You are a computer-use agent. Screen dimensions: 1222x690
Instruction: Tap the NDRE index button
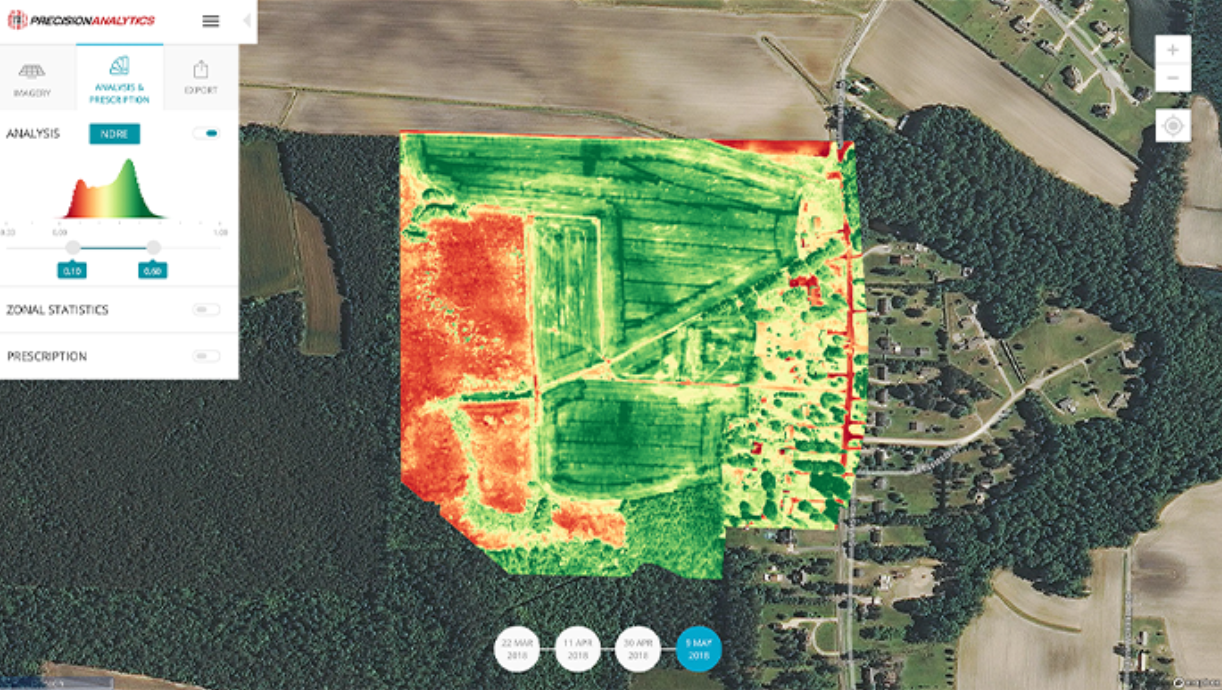[x=114, y=134]
